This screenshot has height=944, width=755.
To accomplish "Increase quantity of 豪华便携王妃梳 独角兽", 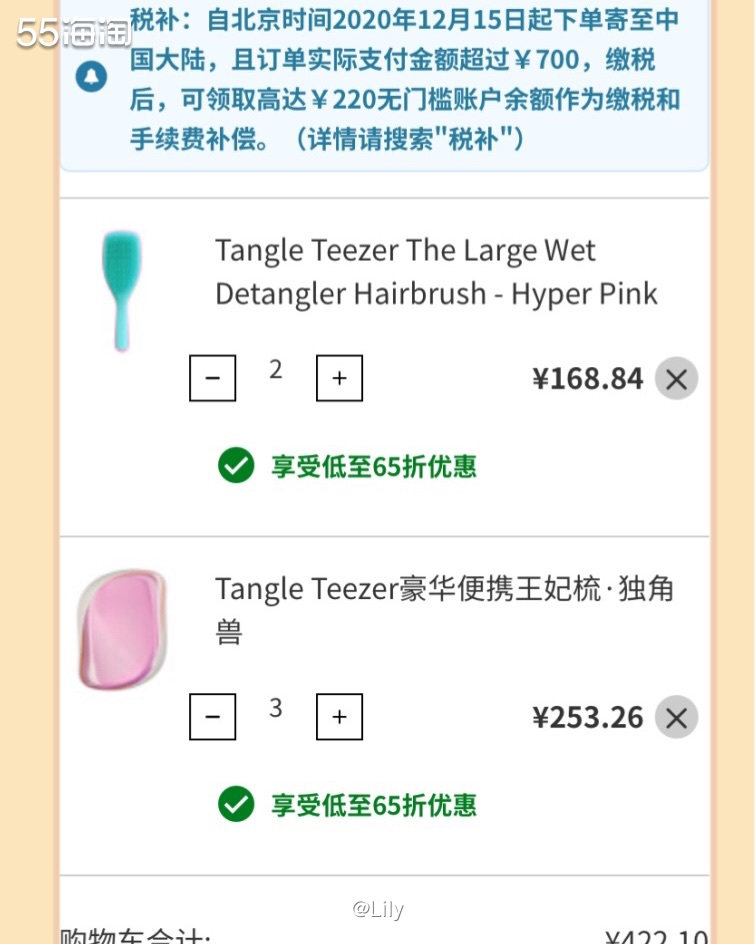I will [x=339, y=717].
